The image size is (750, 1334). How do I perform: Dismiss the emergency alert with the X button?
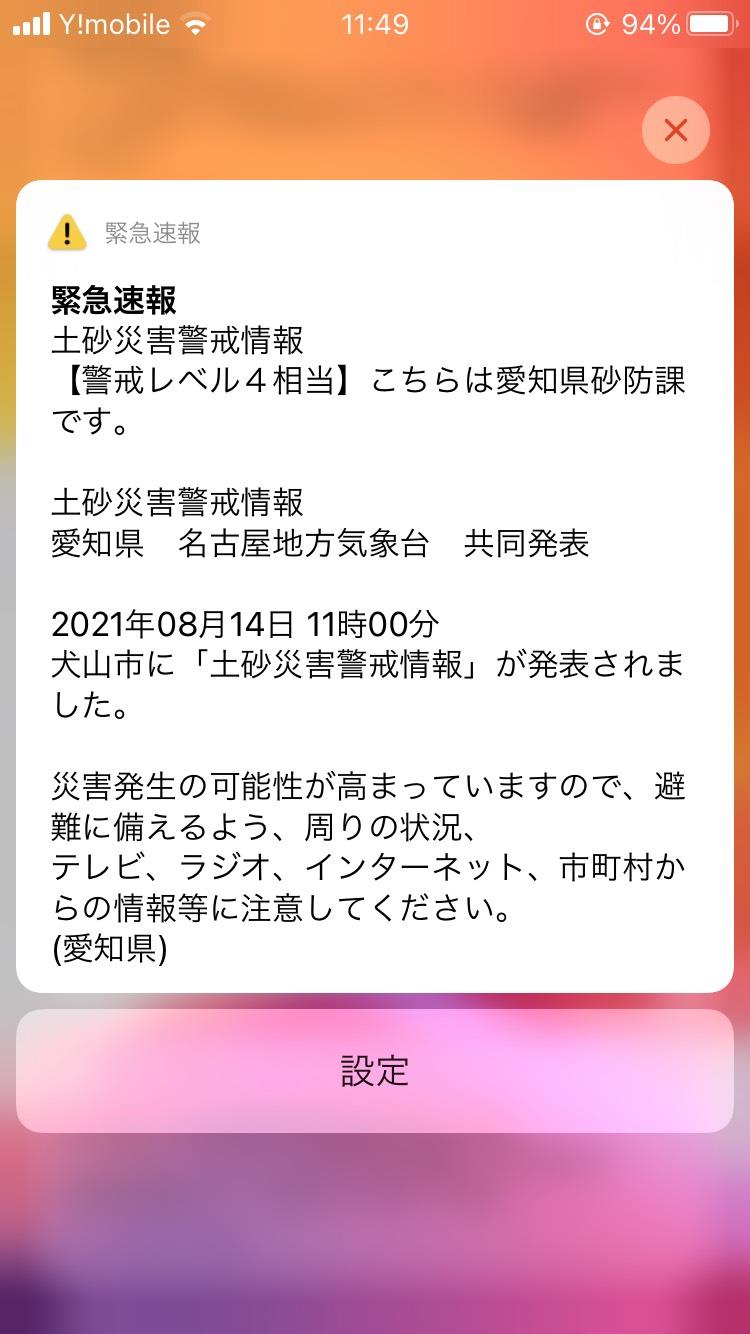(676, 130)
